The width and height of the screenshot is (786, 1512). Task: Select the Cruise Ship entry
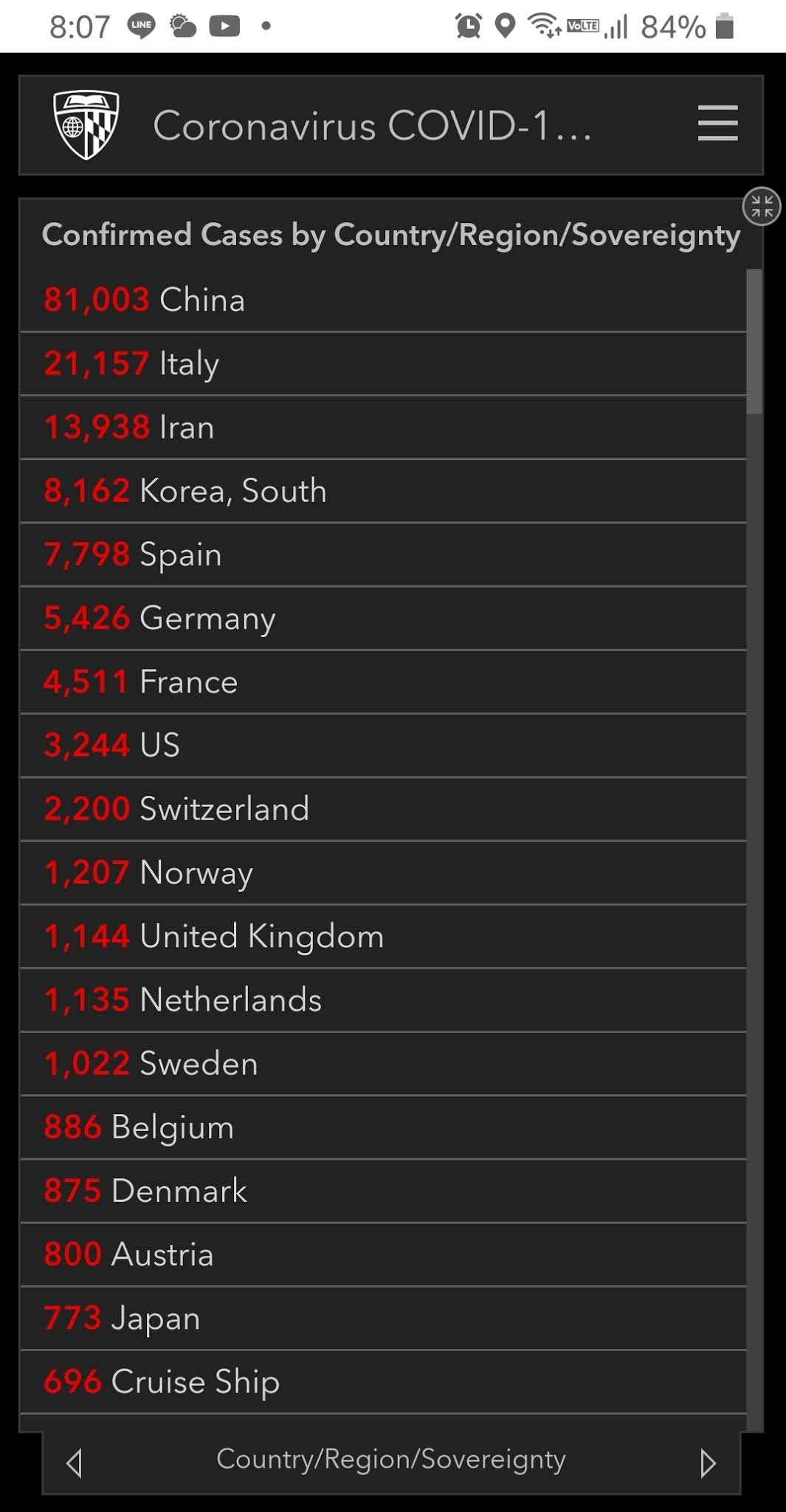(383, 1381)
